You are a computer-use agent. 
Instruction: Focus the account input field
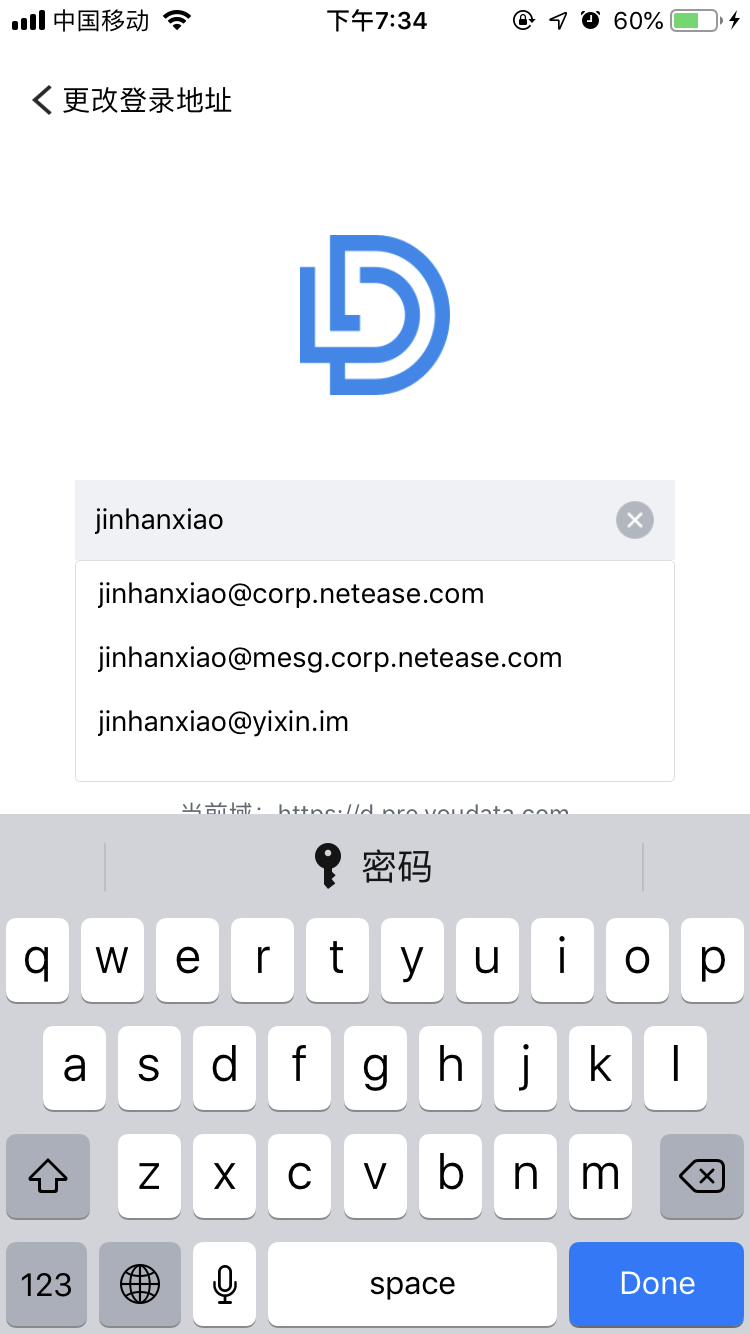click(x=340, y=520)
